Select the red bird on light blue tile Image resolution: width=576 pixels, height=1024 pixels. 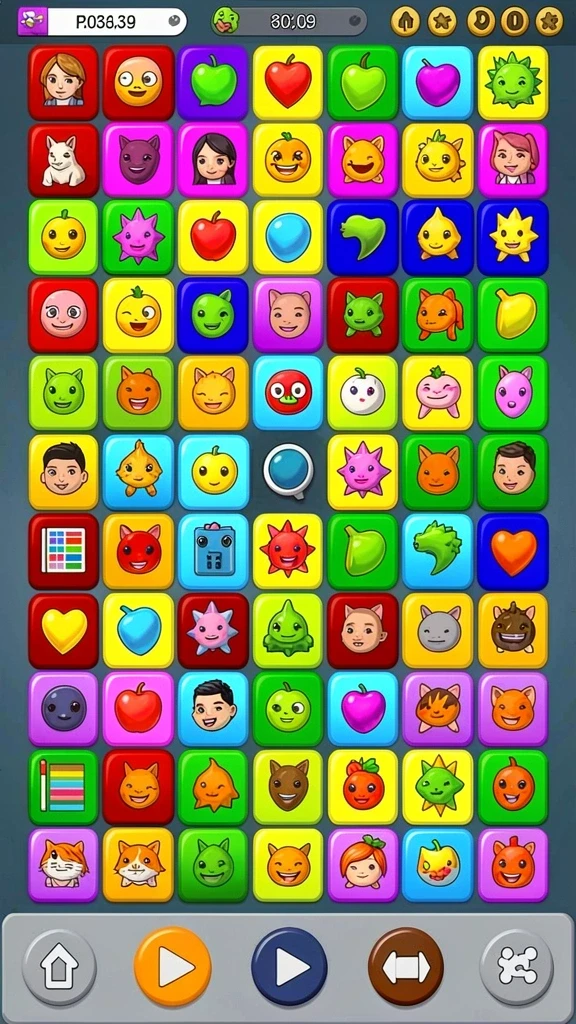289,393
